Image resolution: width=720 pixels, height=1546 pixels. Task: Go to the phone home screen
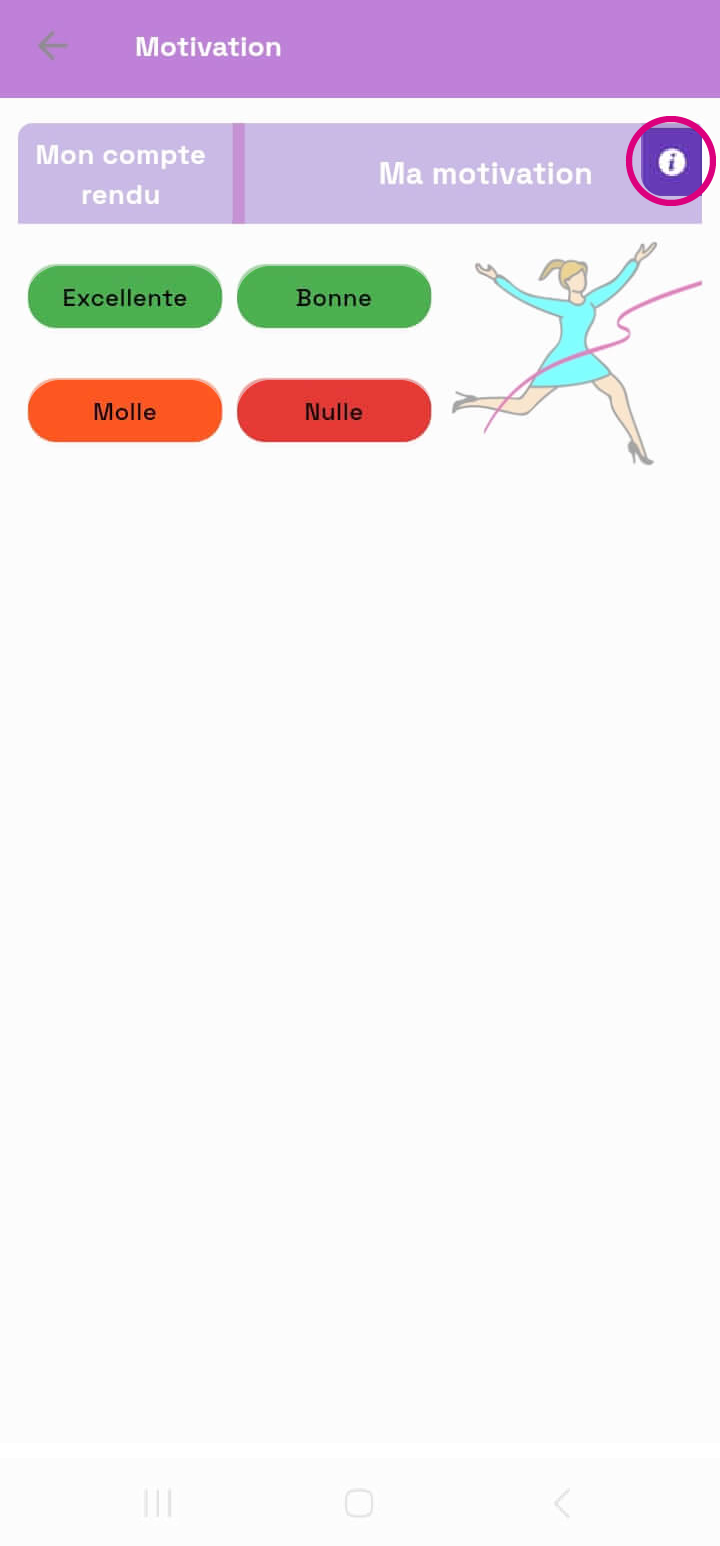359,1503
